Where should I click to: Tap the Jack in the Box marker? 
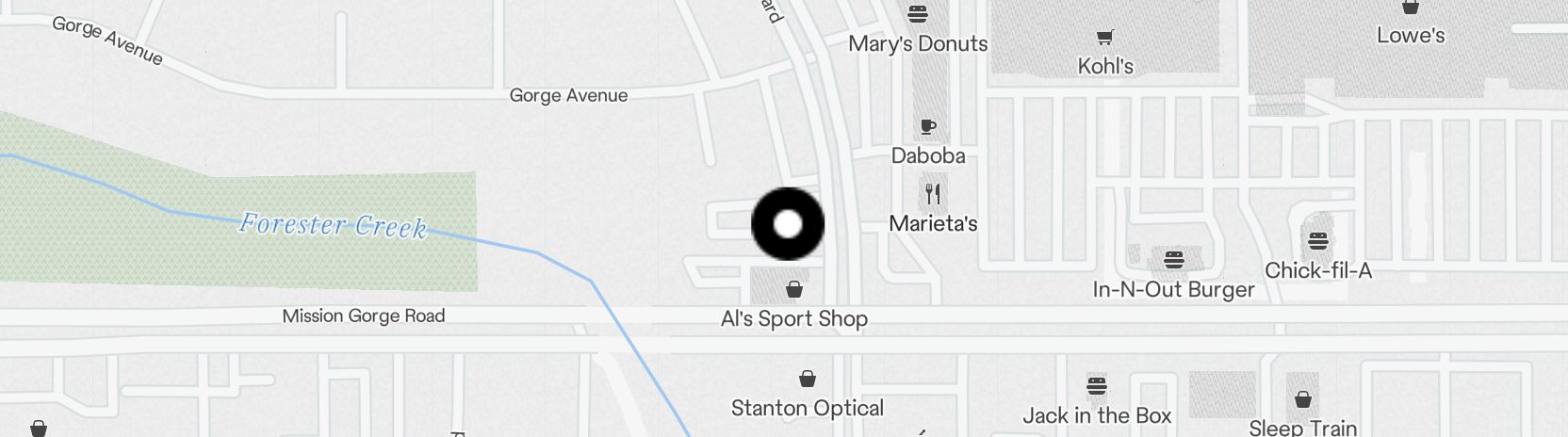coord(1096,386)
